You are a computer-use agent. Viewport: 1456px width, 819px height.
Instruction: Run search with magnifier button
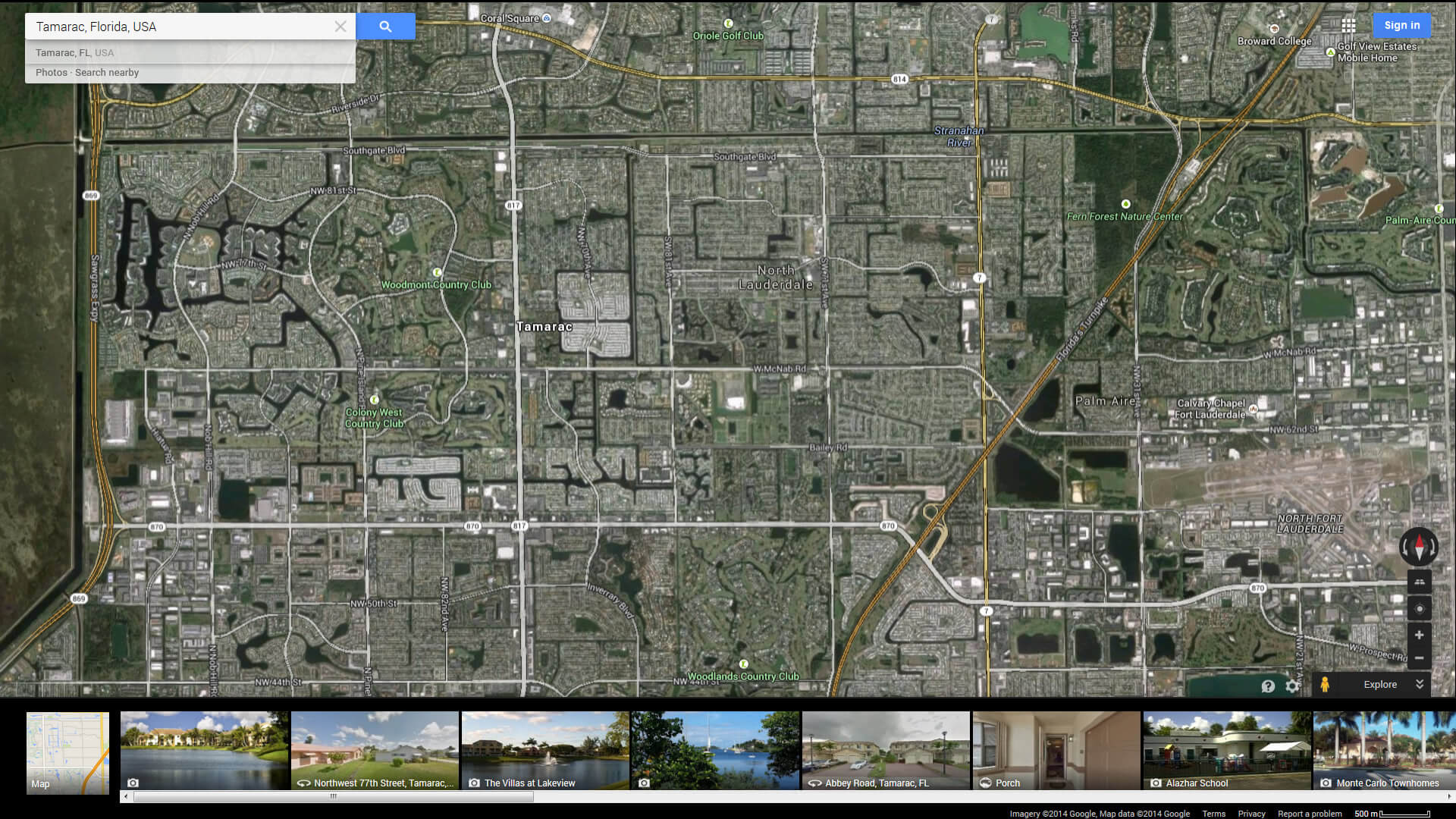click(x=385, y=27)
